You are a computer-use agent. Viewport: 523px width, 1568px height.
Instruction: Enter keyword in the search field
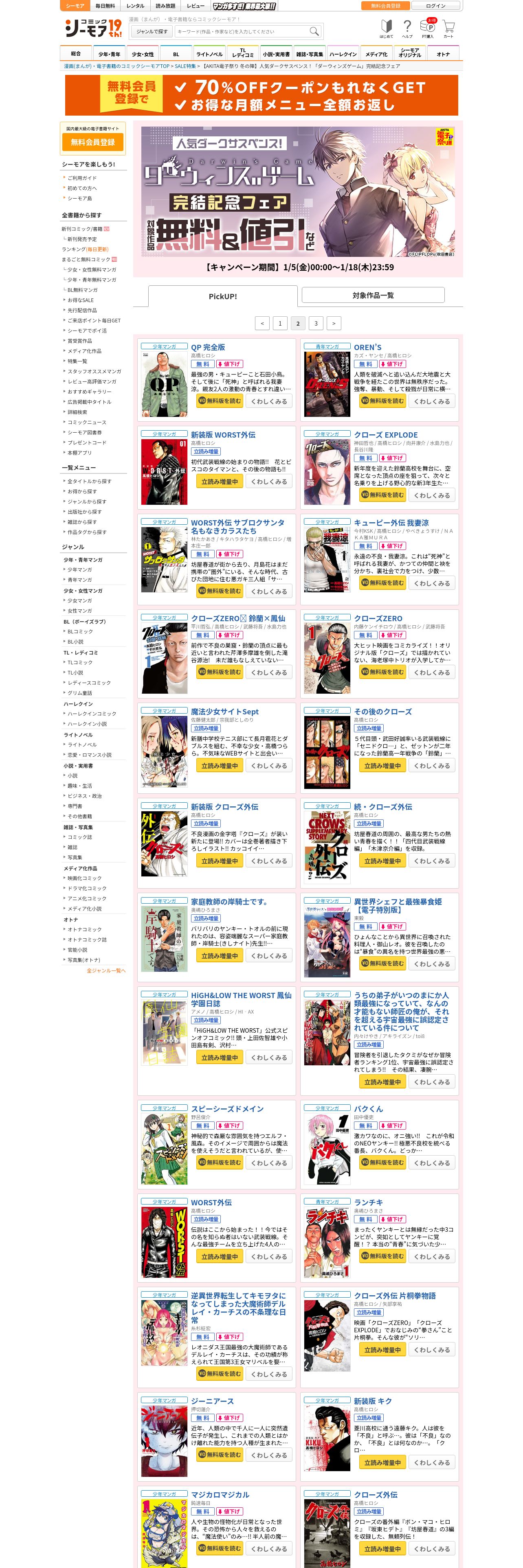pos(241,31)
